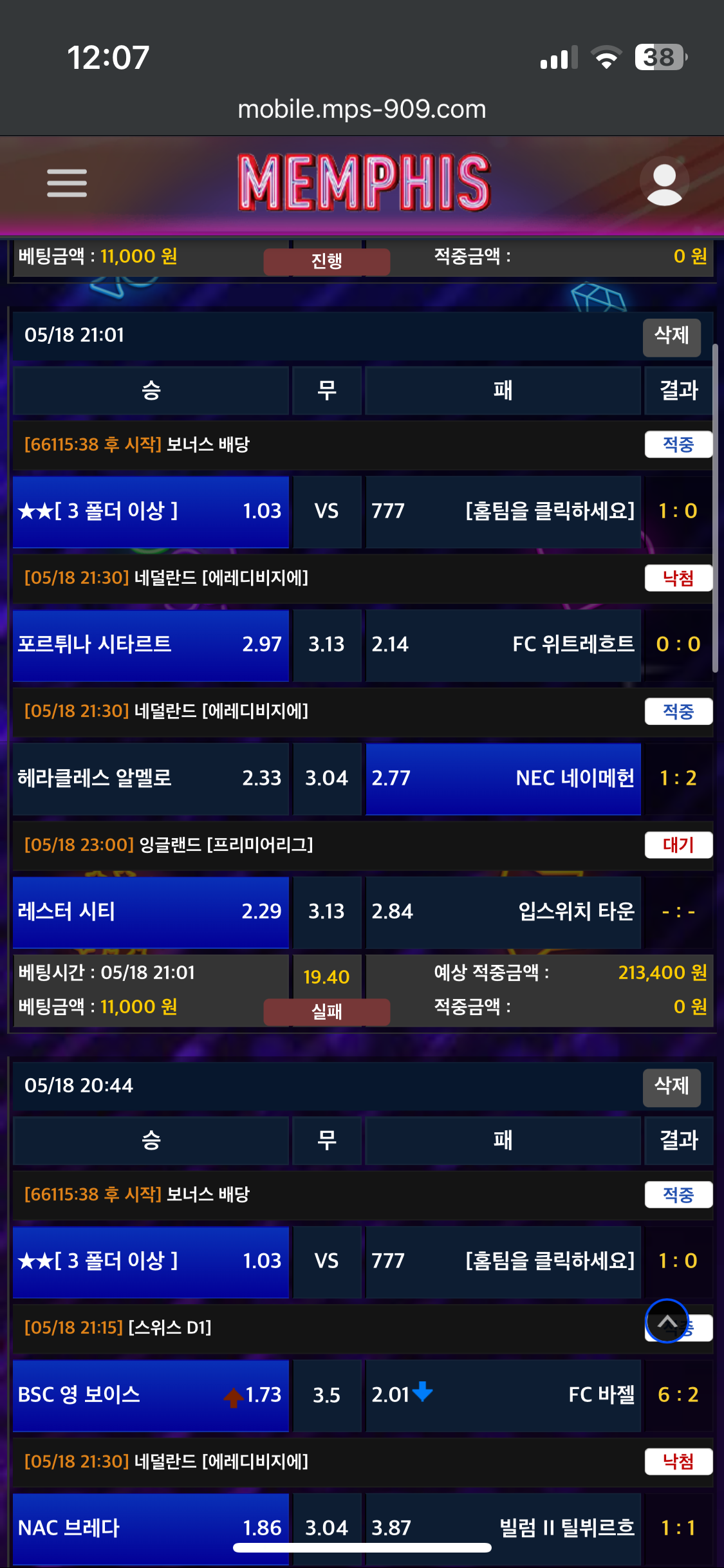Image resolution: width=724 pixels, height=1568 pixels.
Task: Open the user profile icon
Action: point(664,183)
